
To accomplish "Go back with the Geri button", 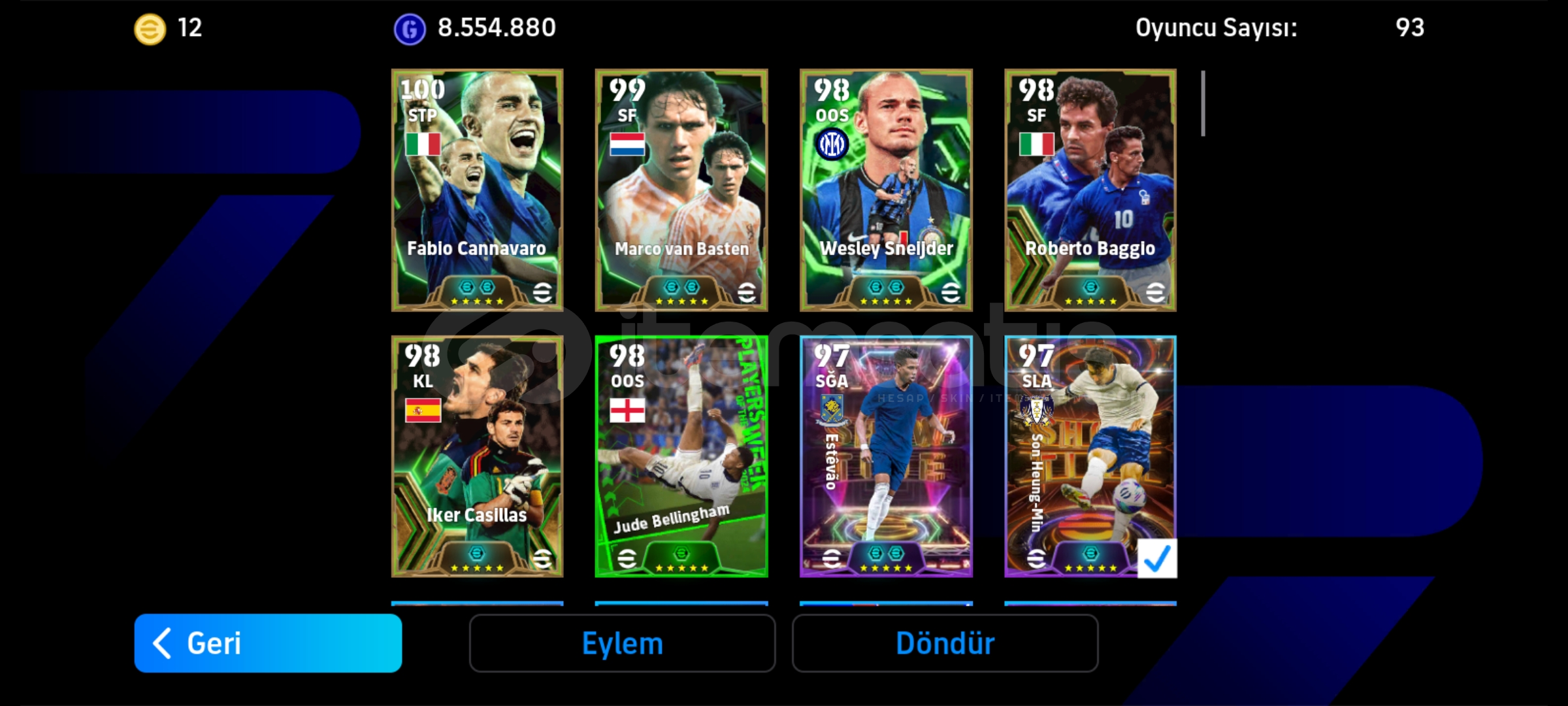I will pyautogui.click(x=268, y=643).
